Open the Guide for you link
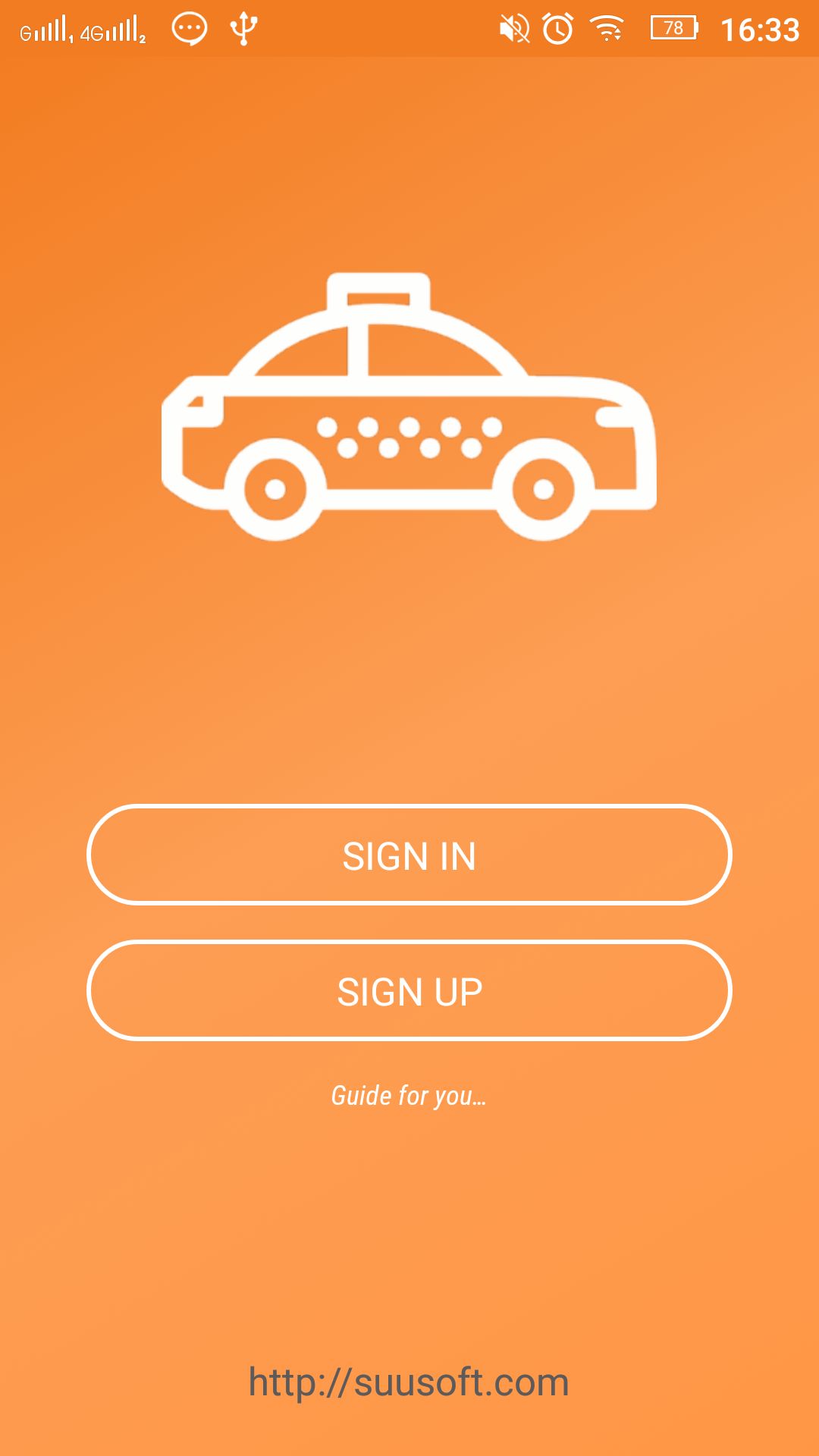Viewport: 819px width, 1456px height. (409, 1096)
